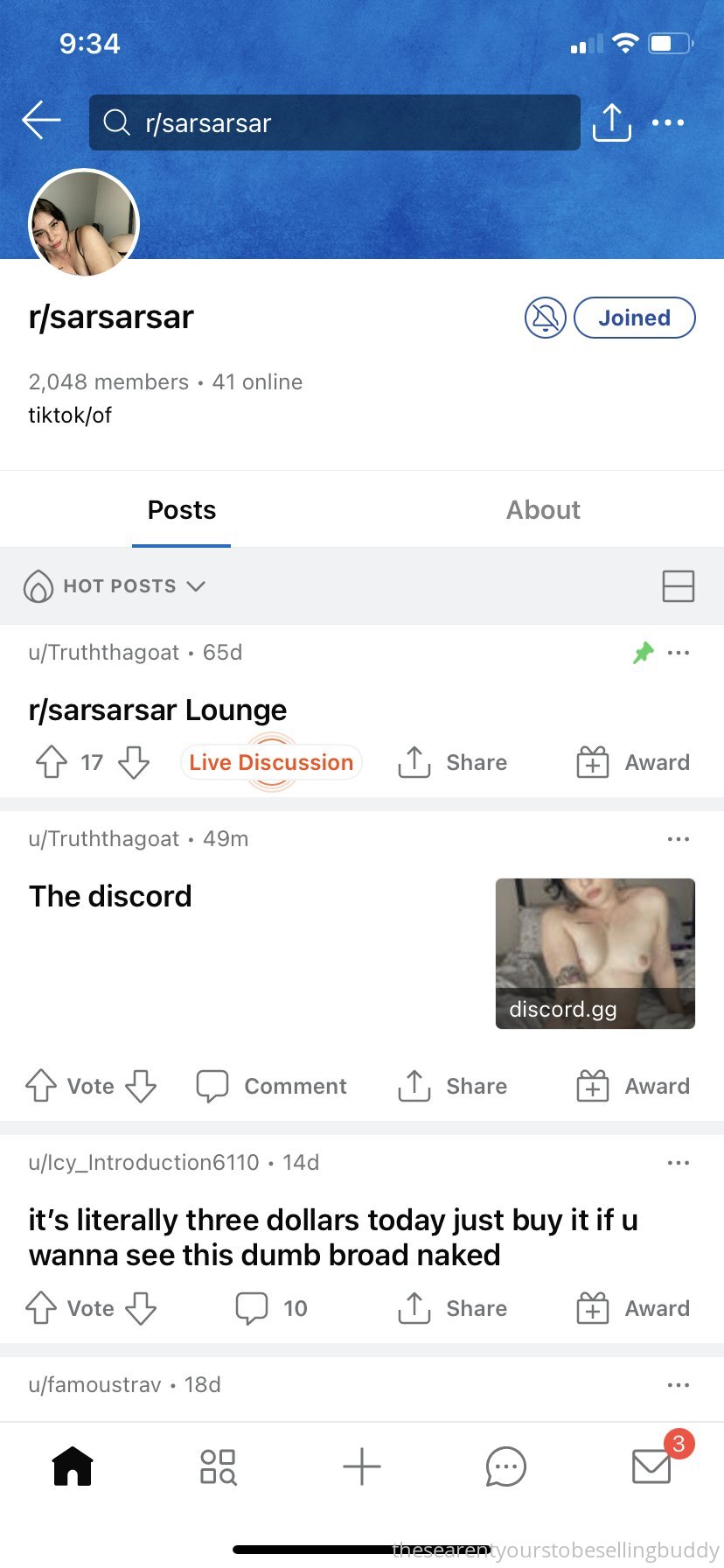The height and width of the screenshot is (1568, 724).
Task: Open options for u/Icy_Introduction6110's post
Action: 678,1163
